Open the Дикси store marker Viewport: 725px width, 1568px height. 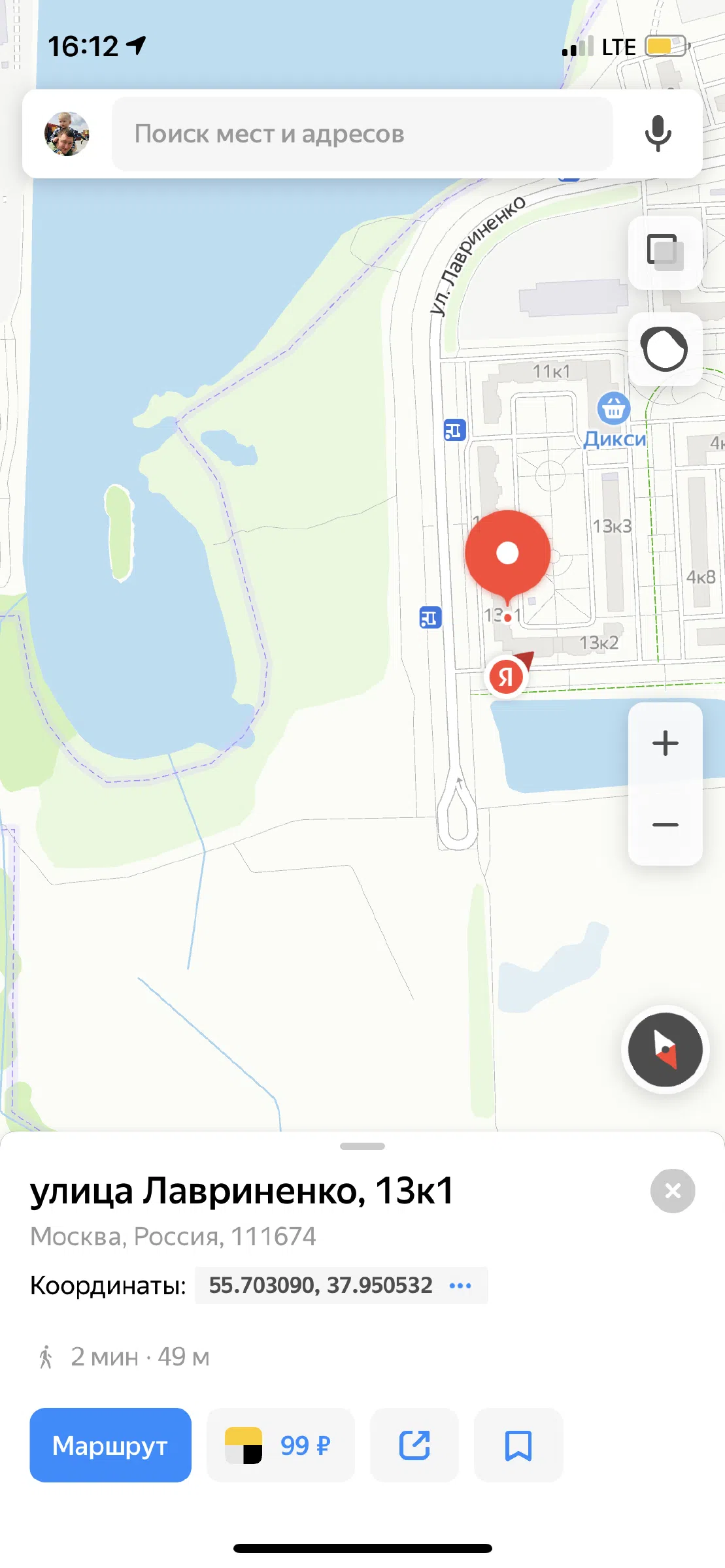(614, 409)
